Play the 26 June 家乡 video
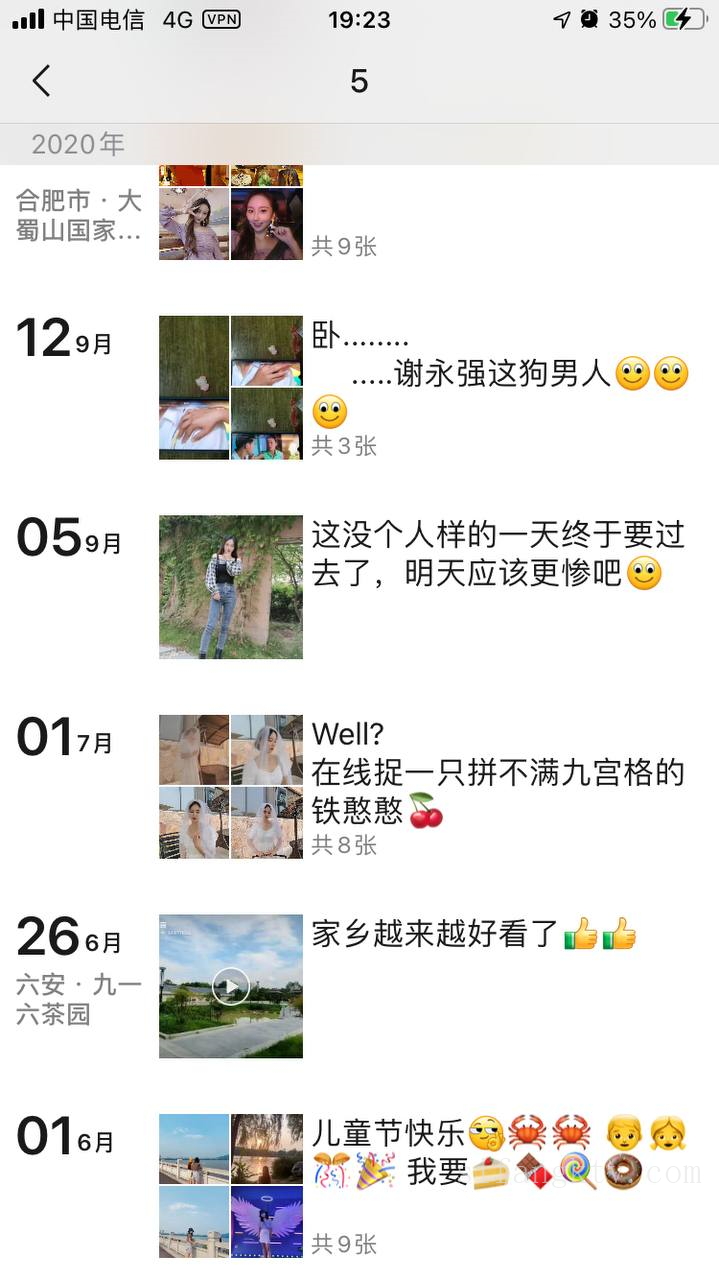This screenshot has width=719, height=1280. (231, 986)
